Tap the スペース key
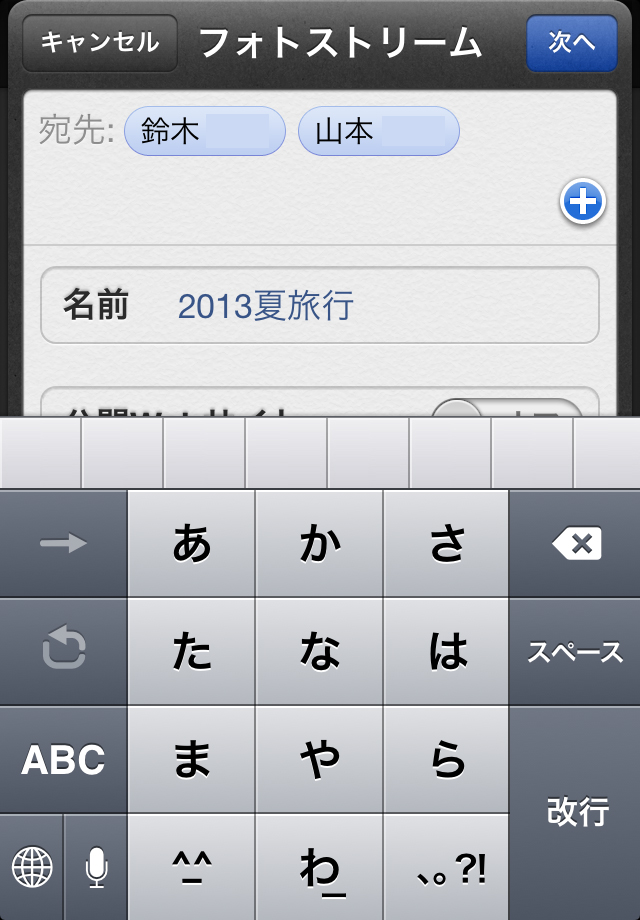Screen dimensions: 640x920 coord(575,652)
